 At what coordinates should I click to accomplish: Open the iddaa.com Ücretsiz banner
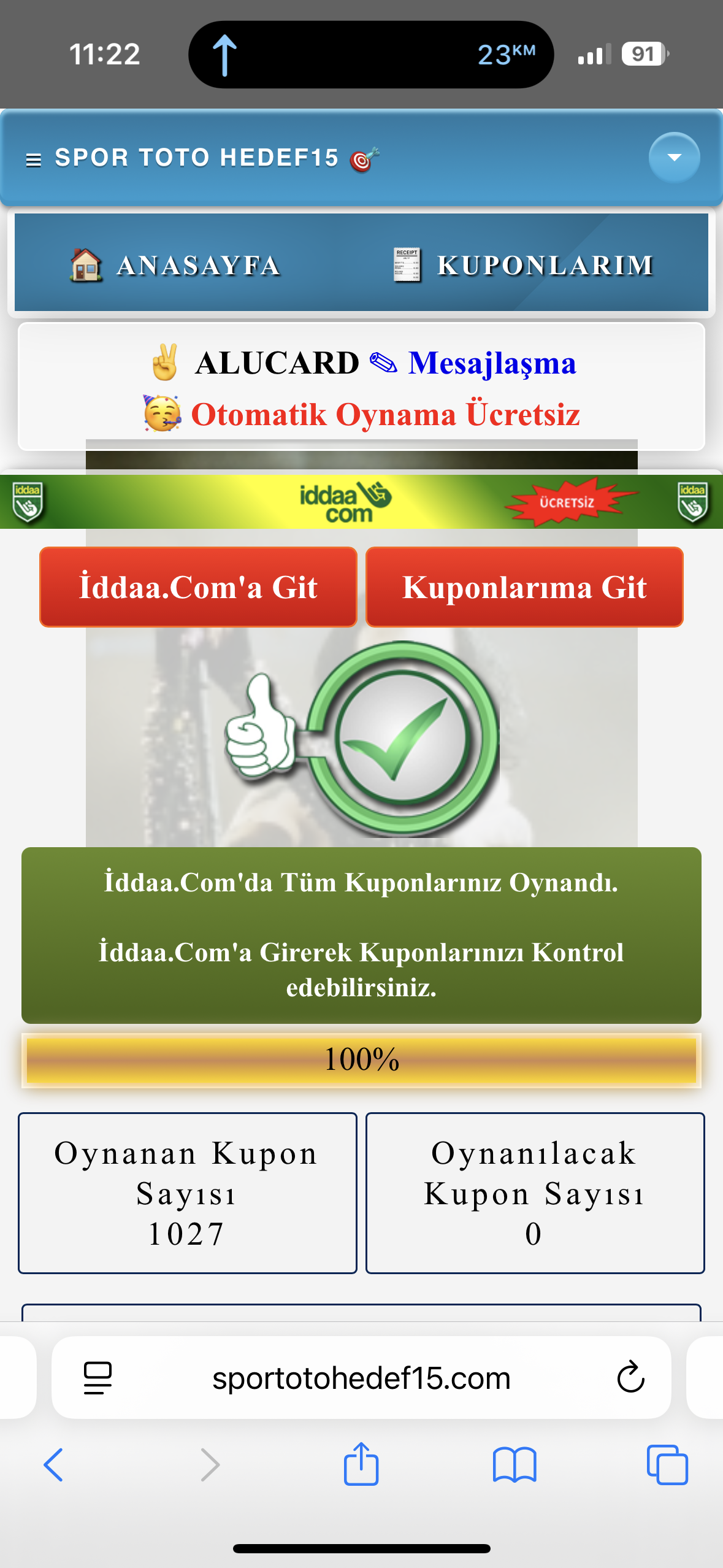coord(361,502)
